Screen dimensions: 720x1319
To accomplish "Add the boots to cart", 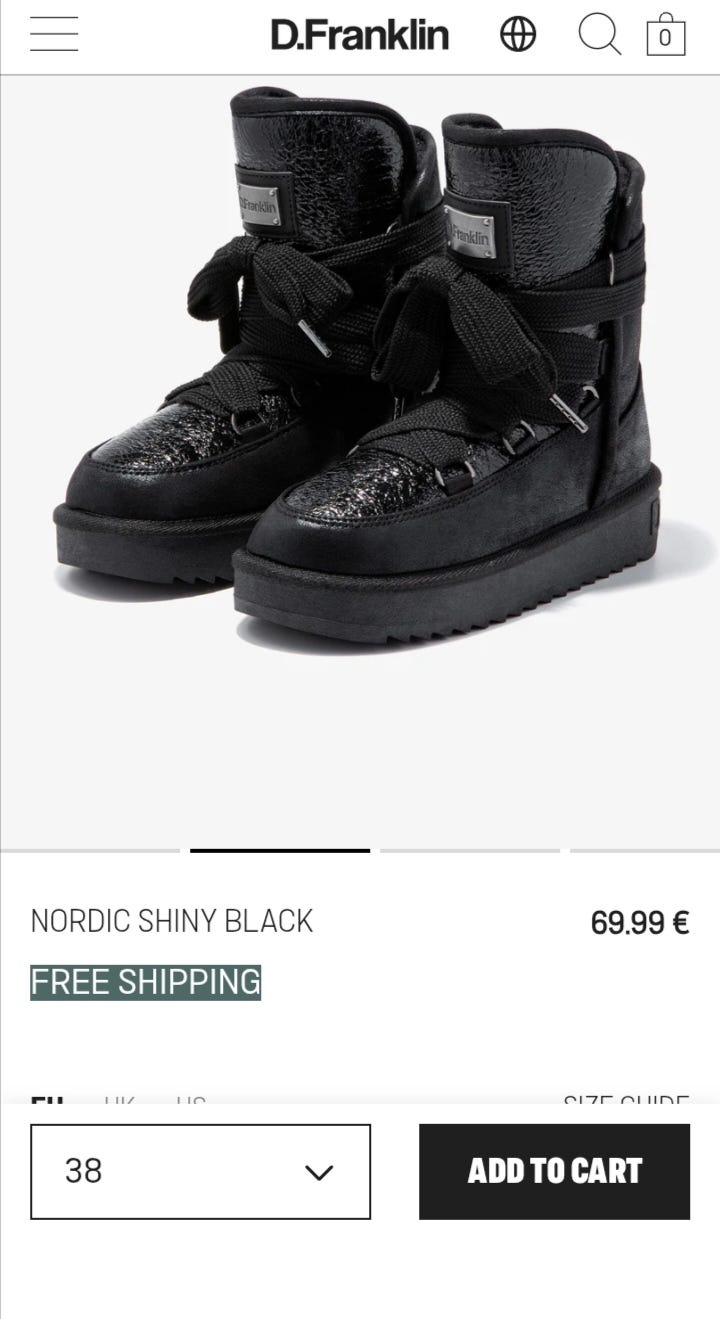I will (x=554, y=1171).
